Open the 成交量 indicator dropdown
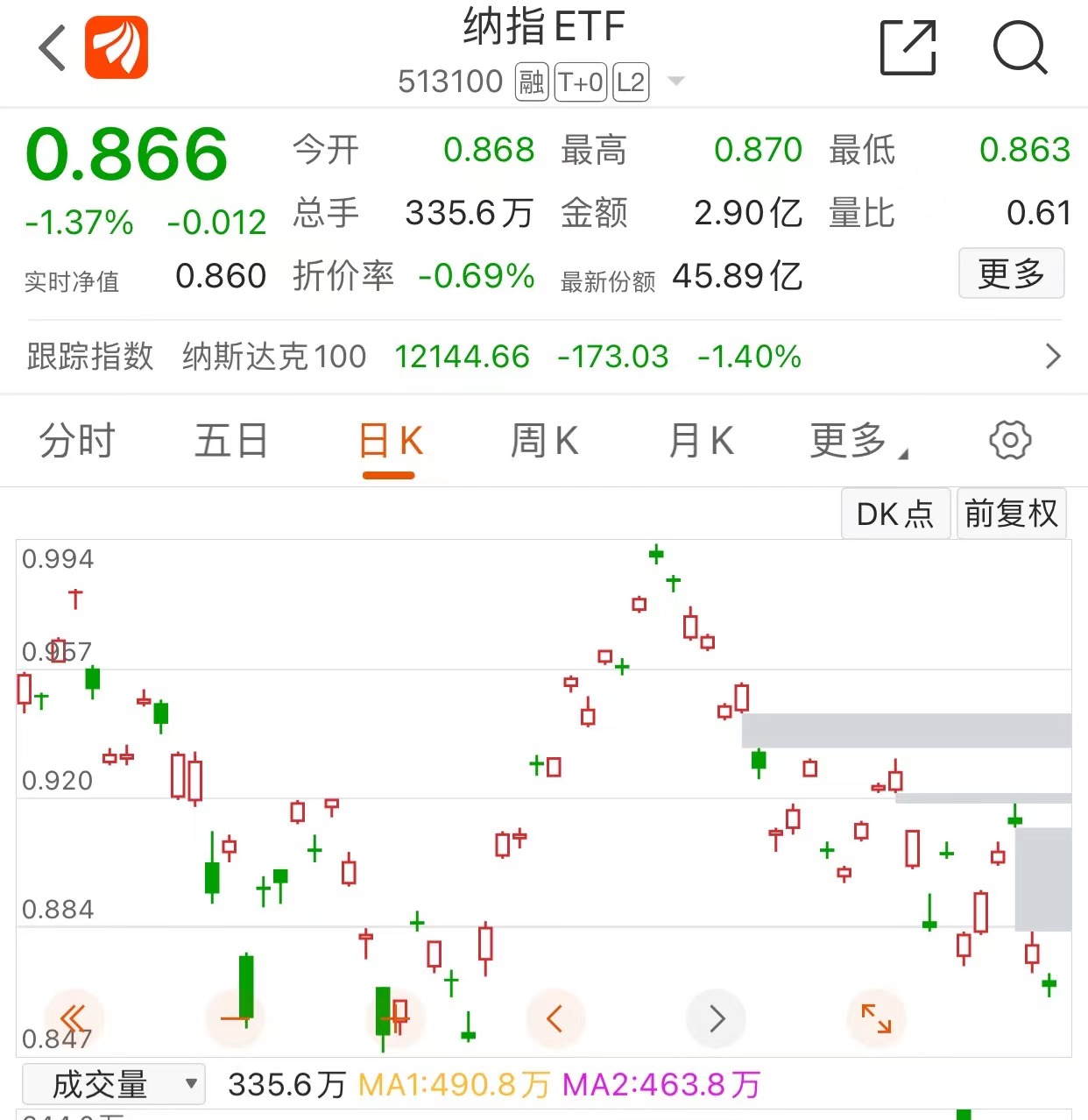 click(112, 1084)
